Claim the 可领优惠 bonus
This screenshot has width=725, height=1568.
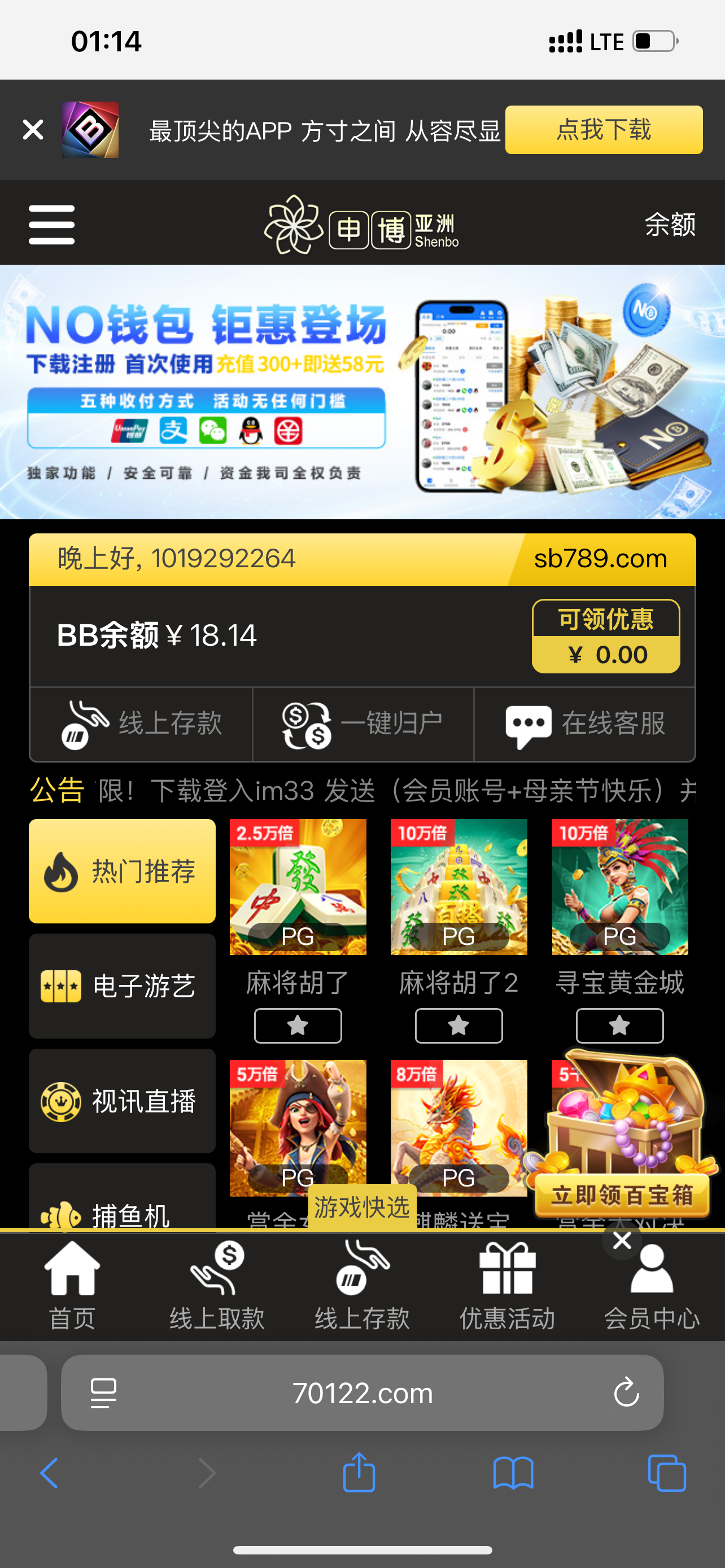point(606,636)
